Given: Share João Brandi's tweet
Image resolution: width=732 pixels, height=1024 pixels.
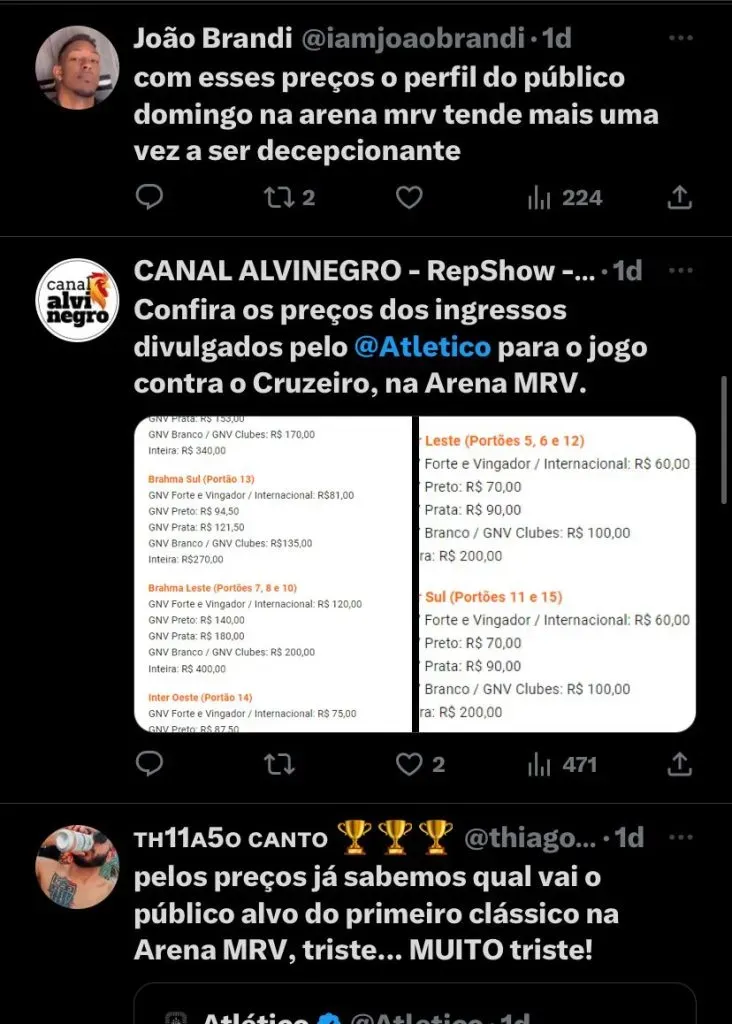Looking at the screenshot, I should (680, 198).
